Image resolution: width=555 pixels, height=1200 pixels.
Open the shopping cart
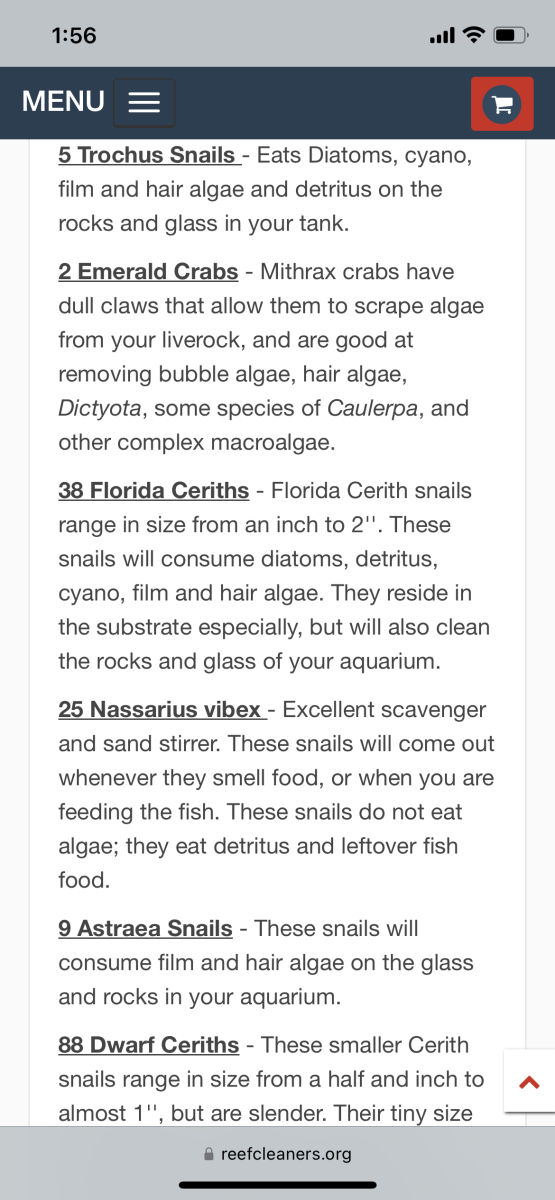pos(502,103)
